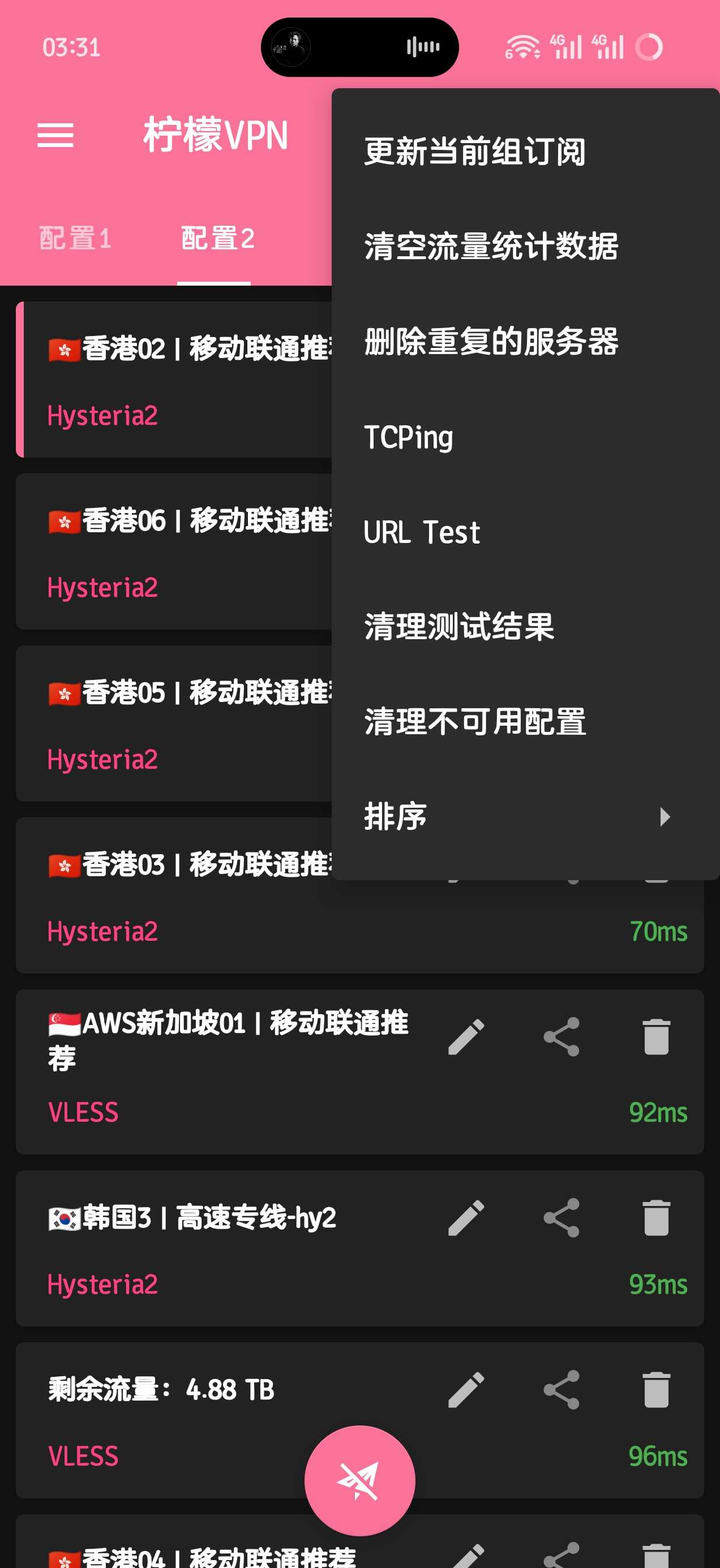Select the 配置2 tab
The height and width of the screenshot is (1568, 720).
[217, 238]
